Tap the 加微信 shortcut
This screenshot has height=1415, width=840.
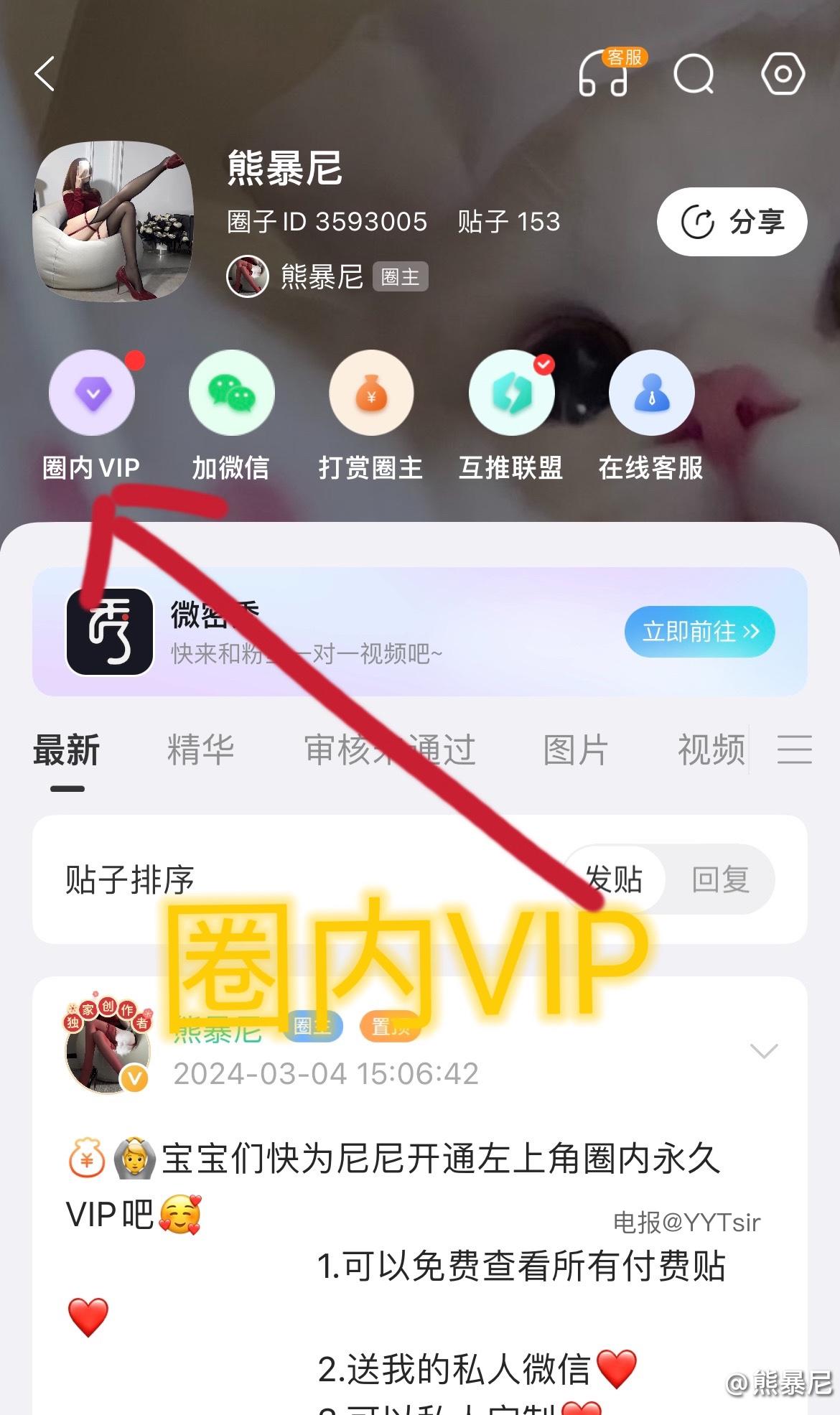tap(231, 416)
